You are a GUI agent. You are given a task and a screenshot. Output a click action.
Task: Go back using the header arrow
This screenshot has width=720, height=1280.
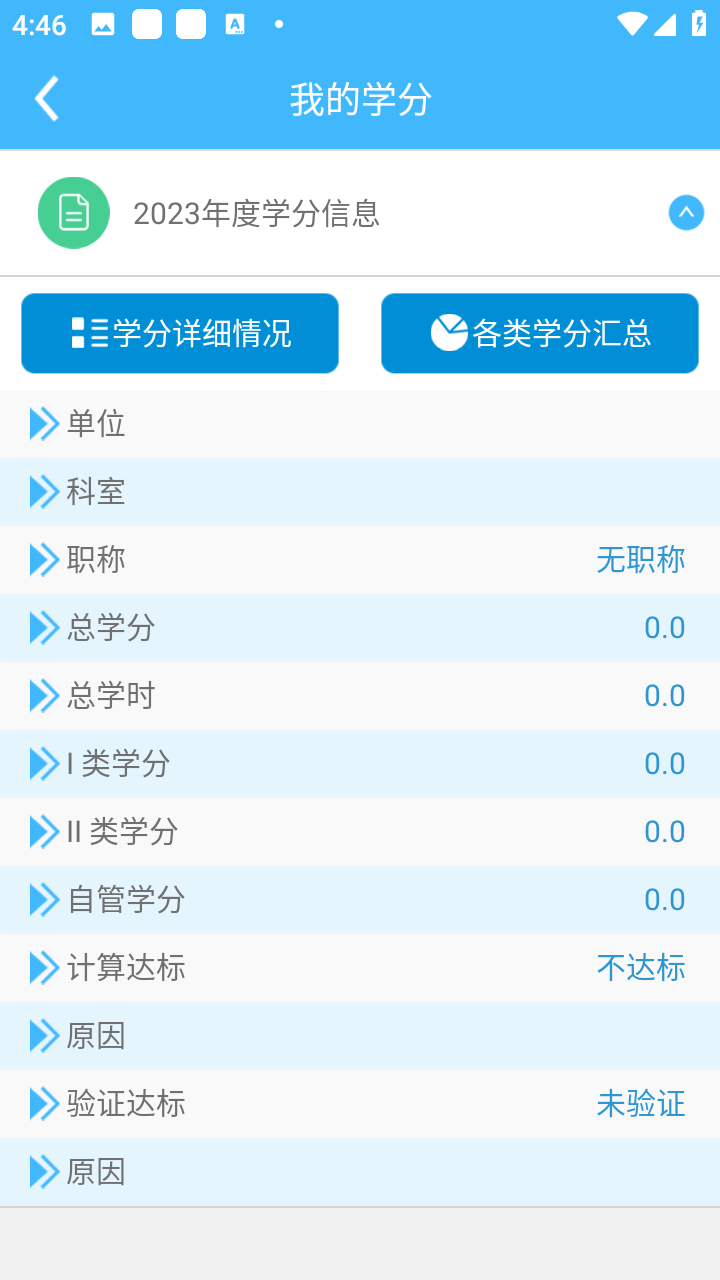[47, 99]
